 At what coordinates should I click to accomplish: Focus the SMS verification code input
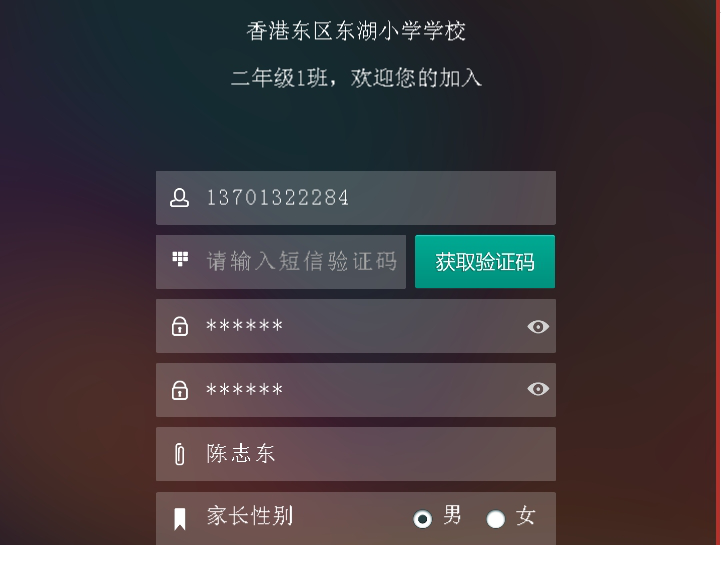[x=300, y=262]
